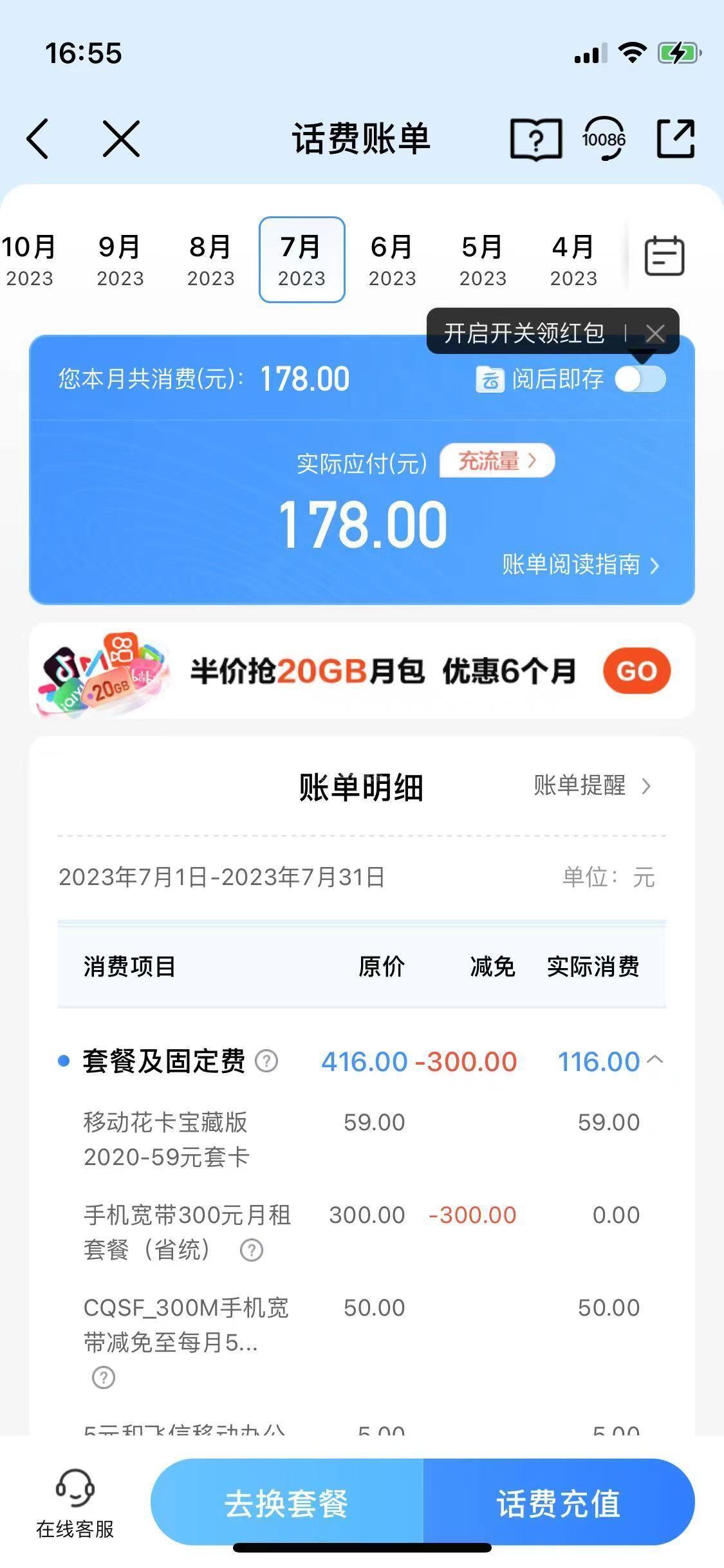Image resolution: width=724 pixels, height=1568 pixels.
Task: Switch to the 9月 2023 bill
Action: pyautogui.click(x=120, y=260)
